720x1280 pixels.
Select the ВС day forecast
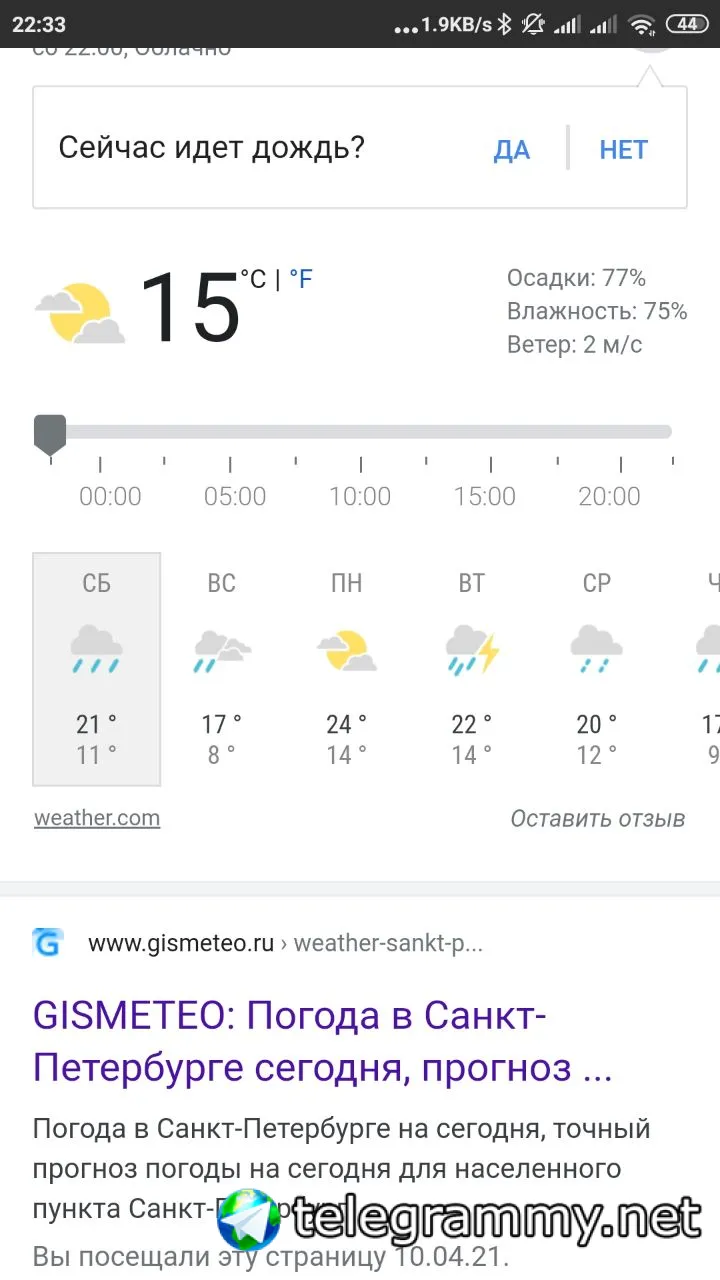[222, 669]
